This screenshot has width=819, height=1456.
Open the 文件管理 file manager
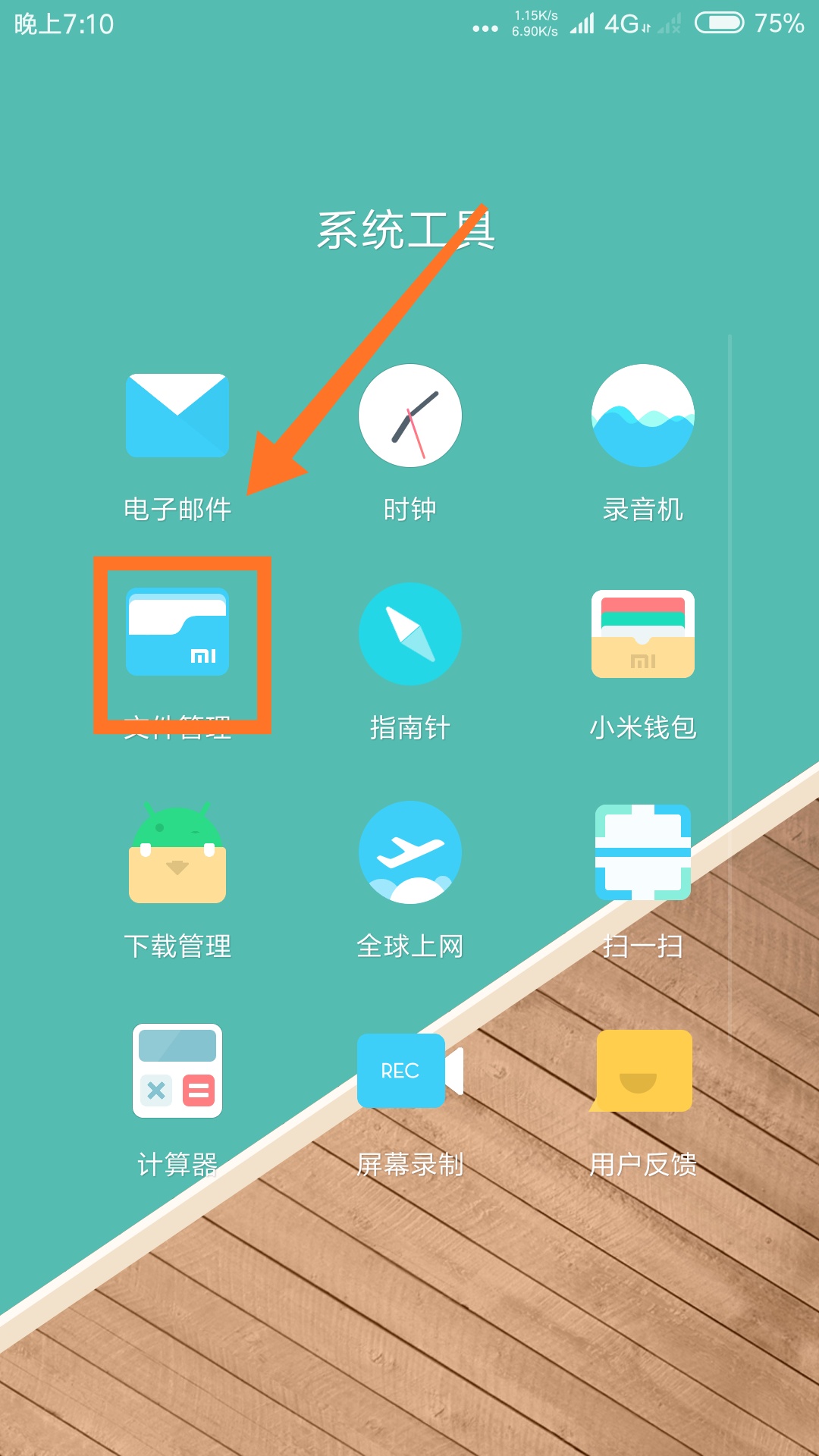[x=177, y=632]
